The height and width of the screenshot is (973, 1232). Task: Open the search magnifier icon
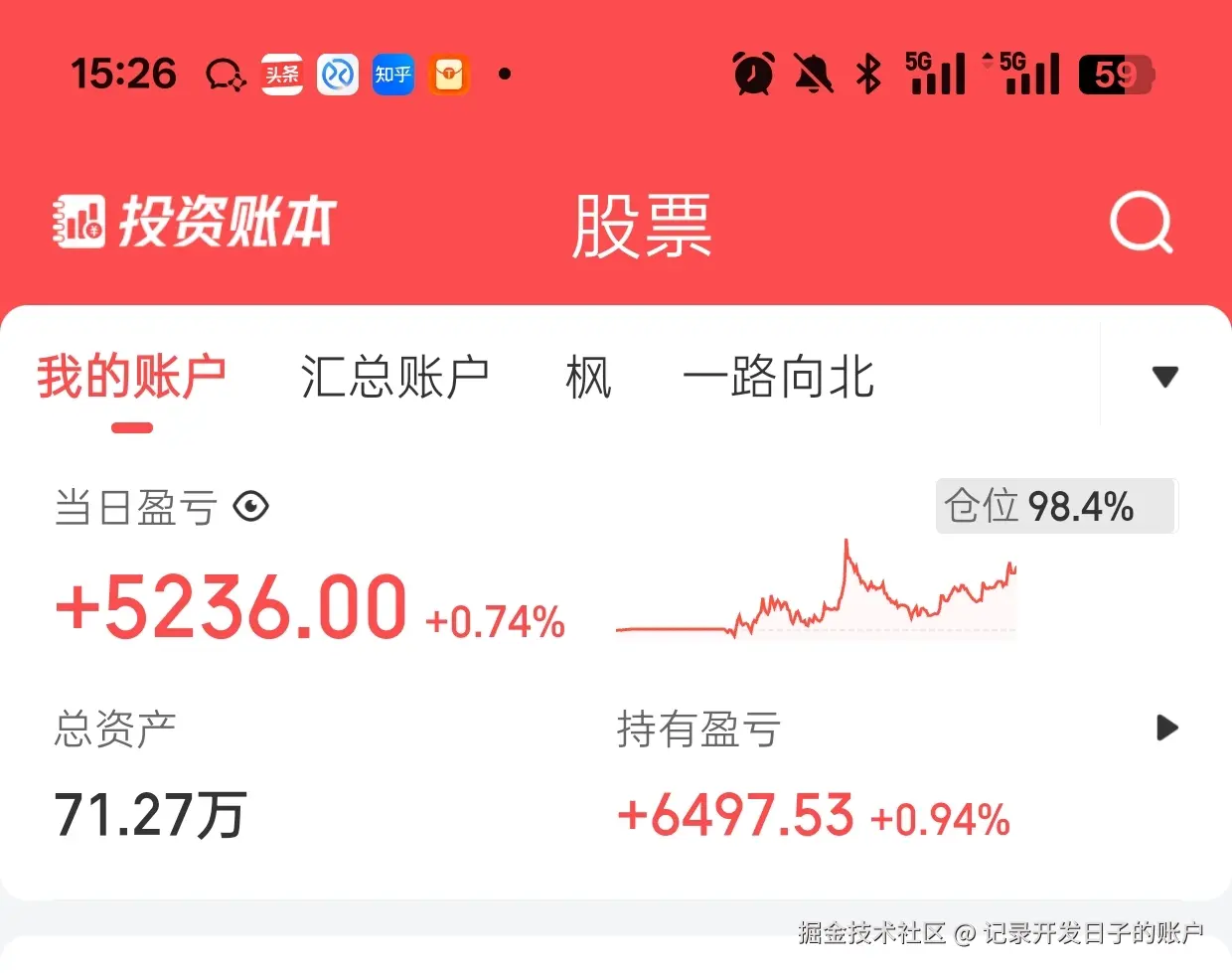point(1141,223)
